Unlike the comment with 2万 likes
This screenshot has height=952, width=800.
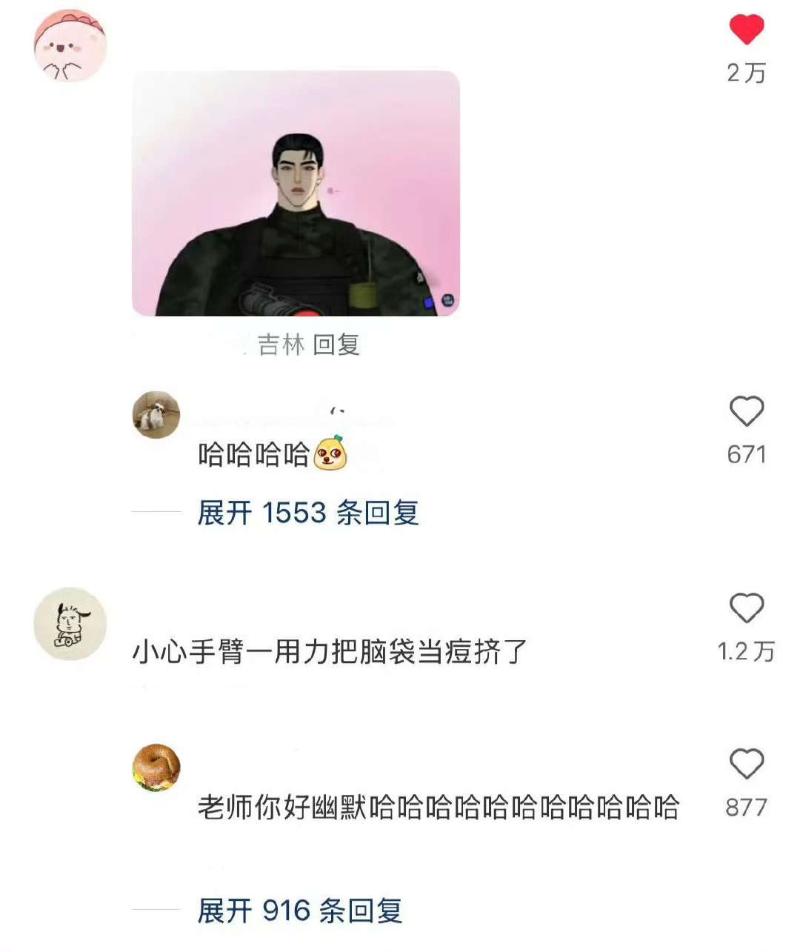[x=746, y=31]
